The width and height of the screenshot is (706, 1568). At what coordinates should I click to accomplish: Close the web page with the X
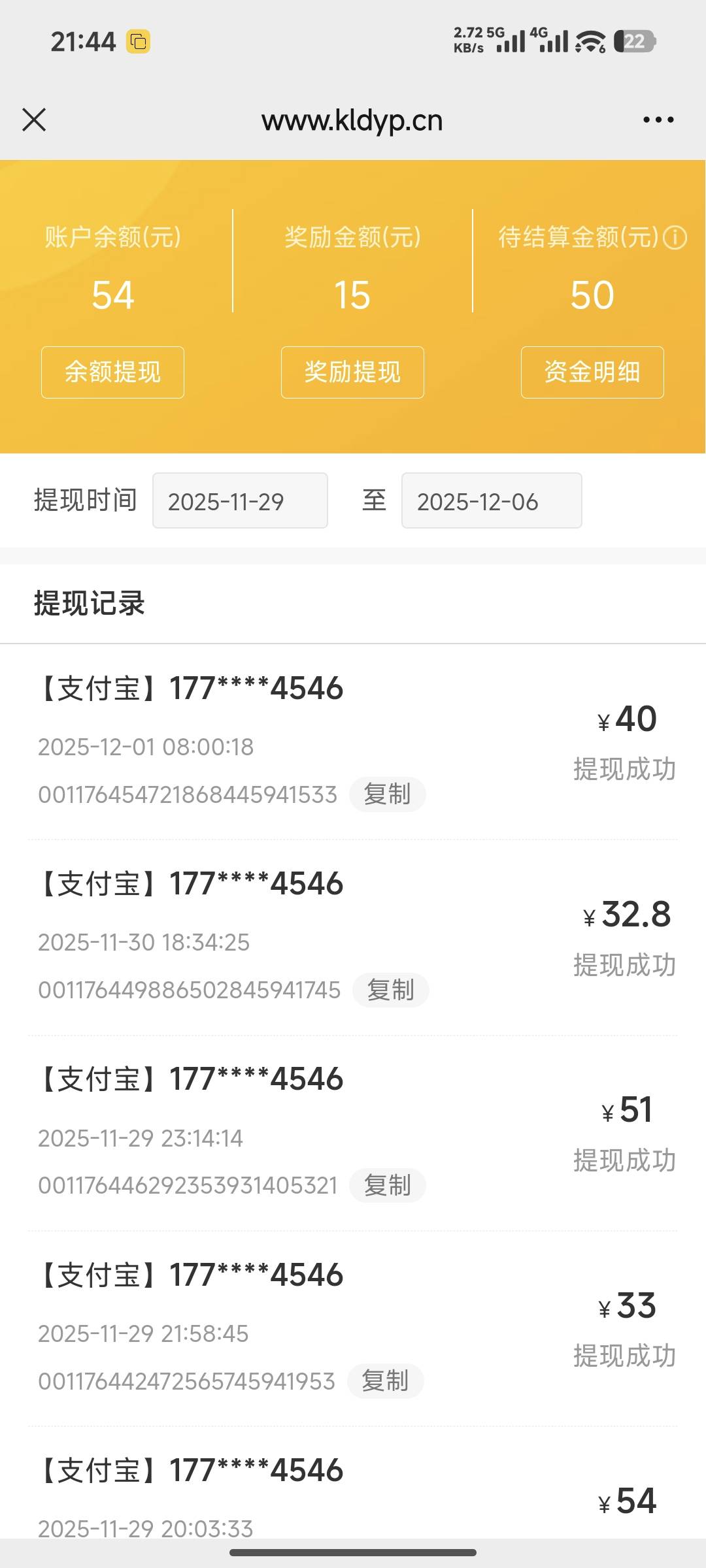click(x=34, y=120)
